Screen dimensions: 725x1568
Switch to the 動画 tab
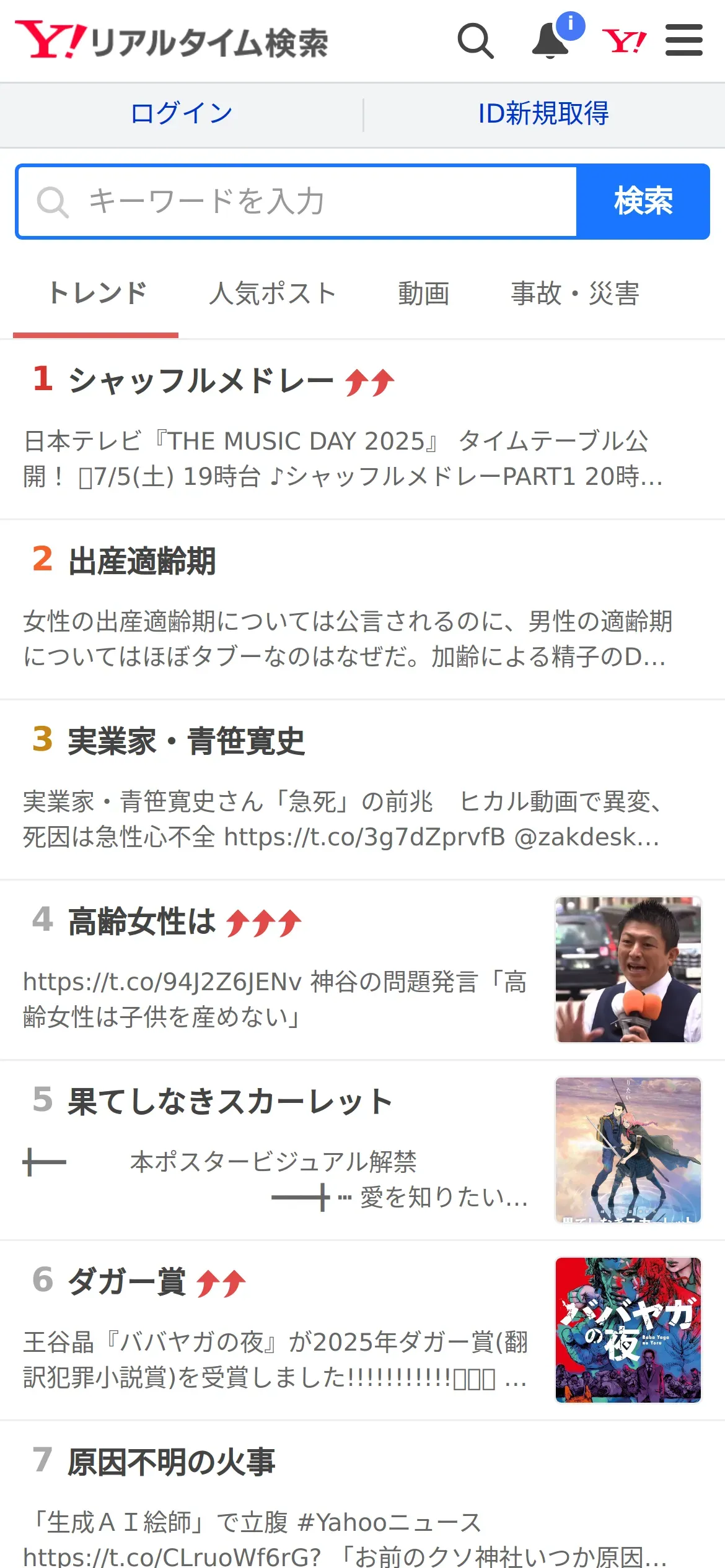click(x=424, y=294)
